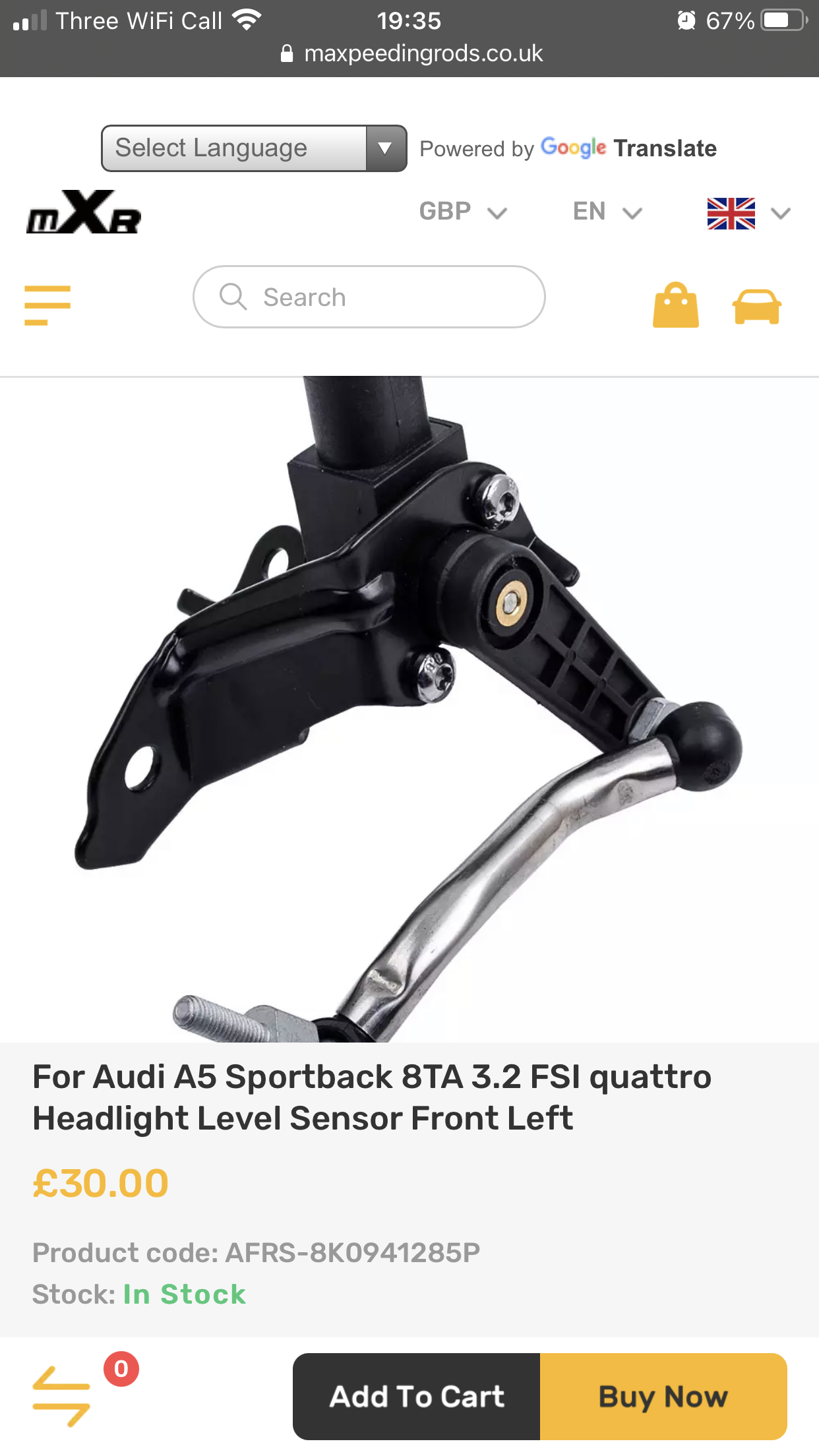Tap the Search field
The image size is (819, 1456).
click(369, 297)
